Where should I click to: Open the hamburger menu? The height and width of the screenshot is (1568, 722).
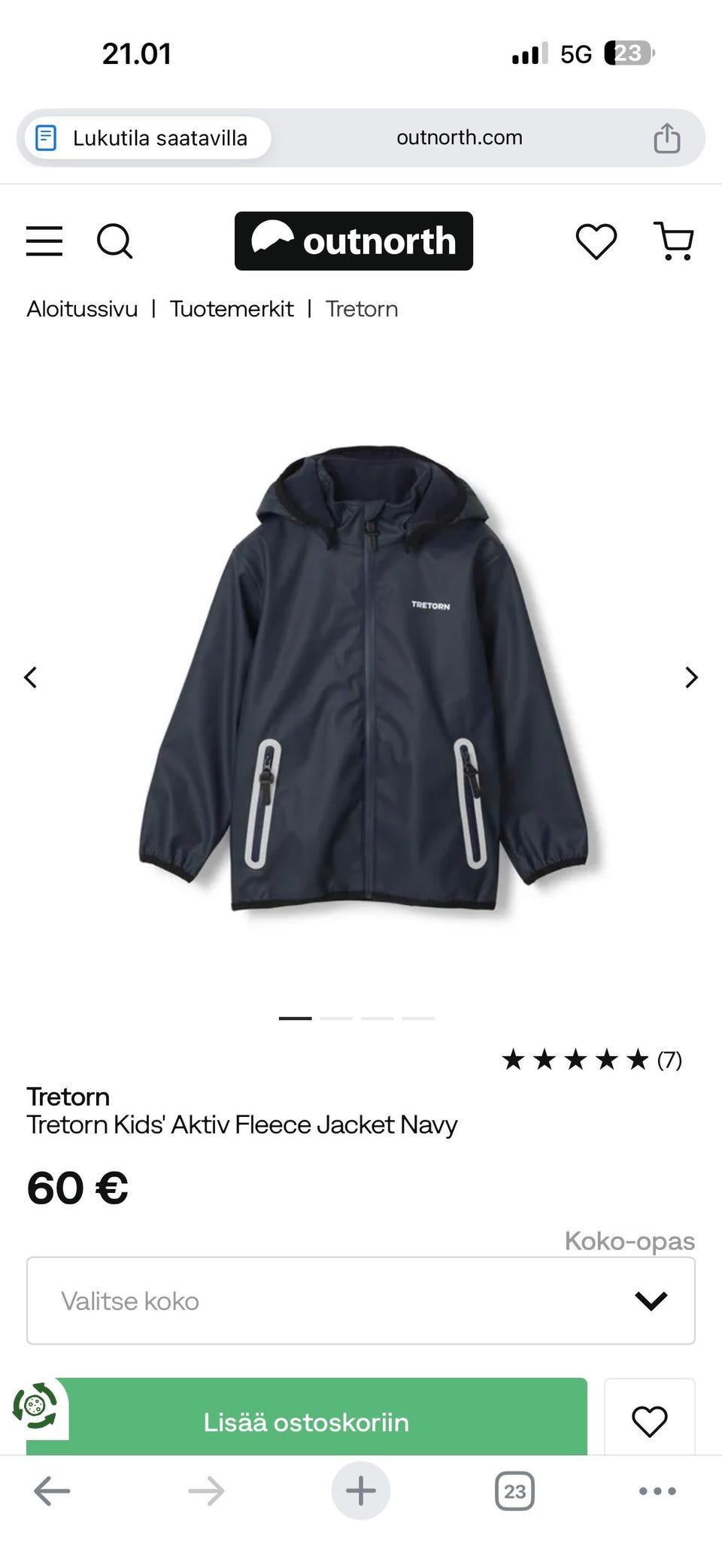44,241
